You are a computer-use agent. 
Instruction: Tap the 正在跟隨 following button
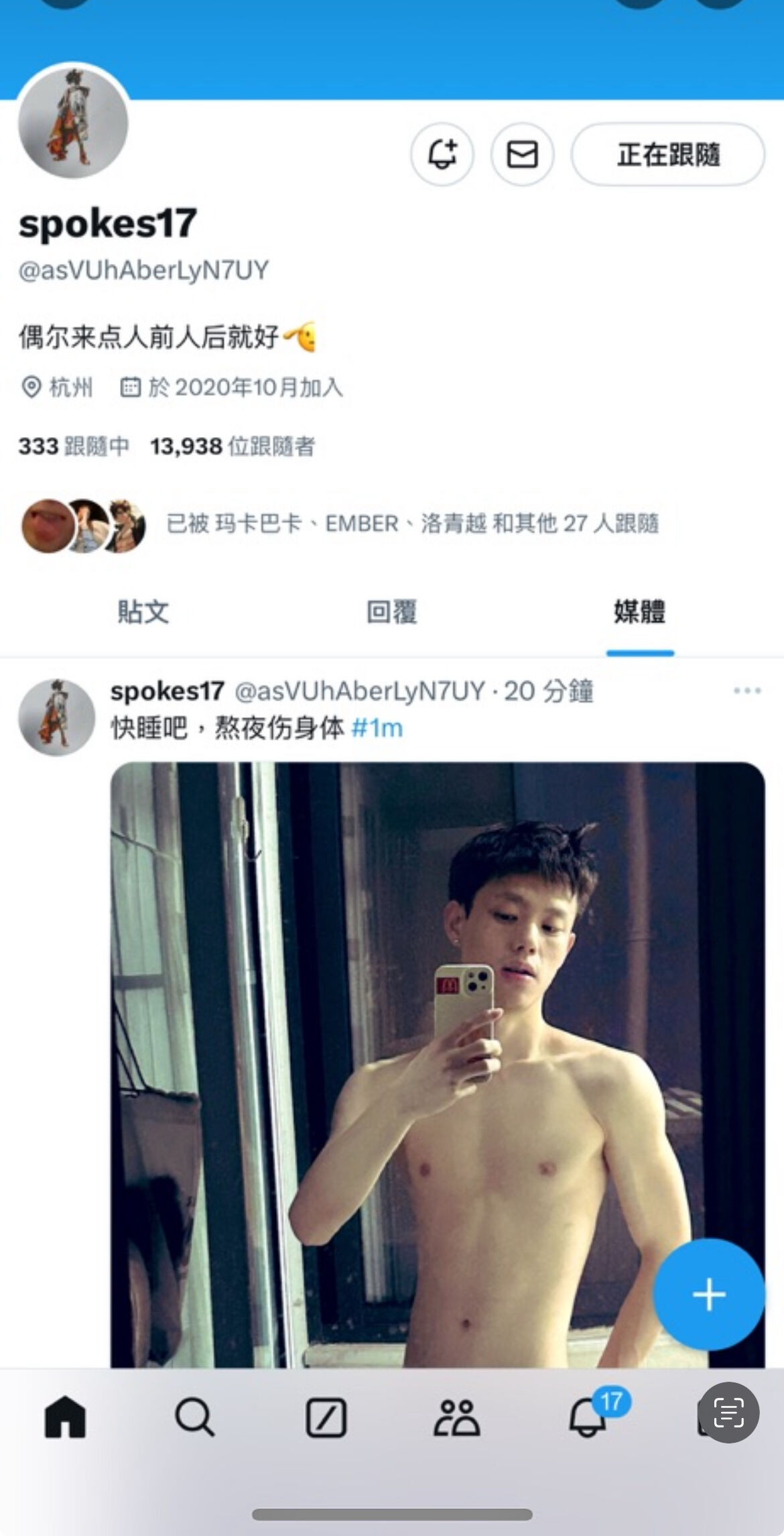tap(668, 154)
